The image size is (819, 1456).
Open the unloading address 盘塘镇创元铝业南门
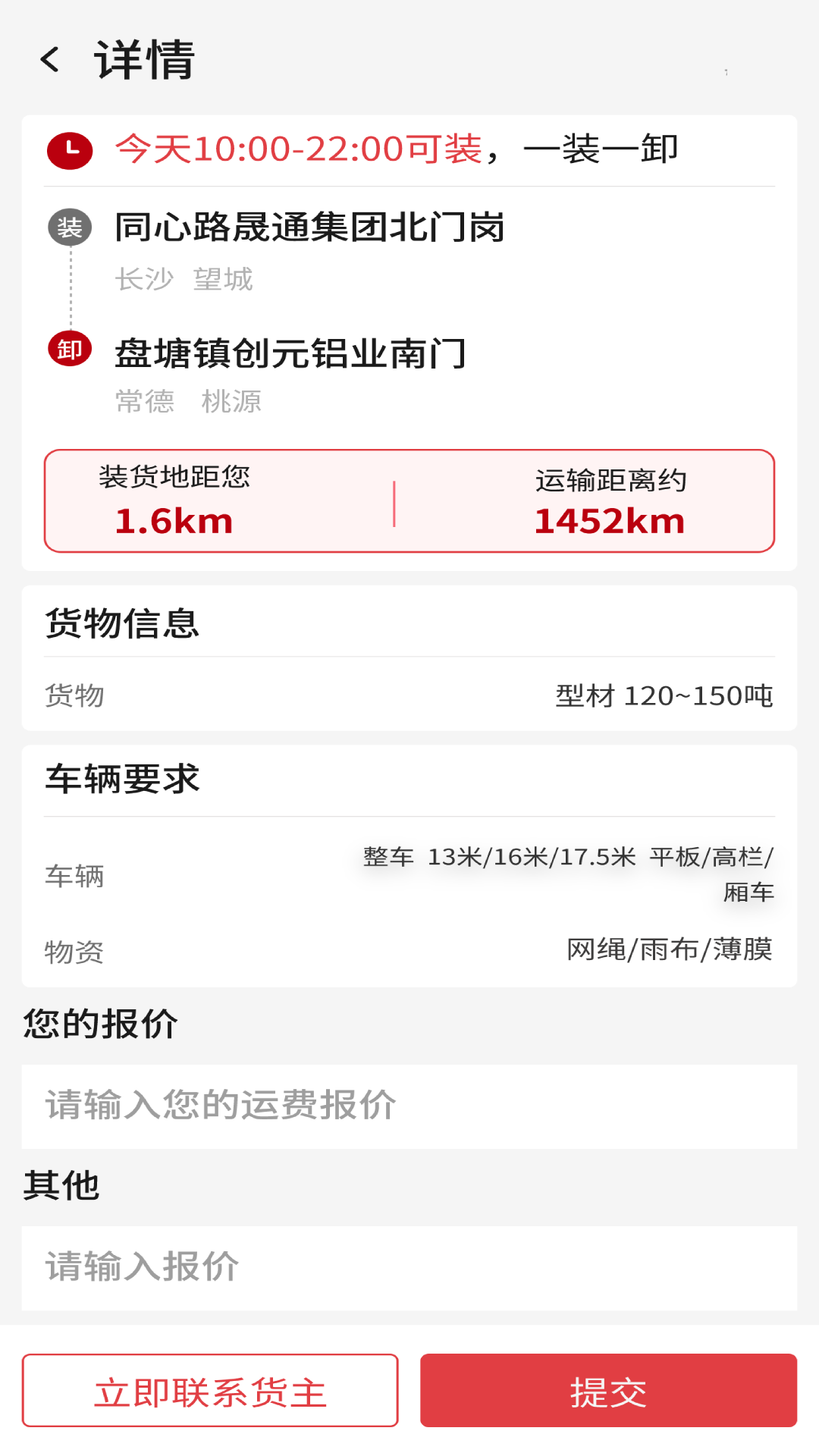click(290, 351)
